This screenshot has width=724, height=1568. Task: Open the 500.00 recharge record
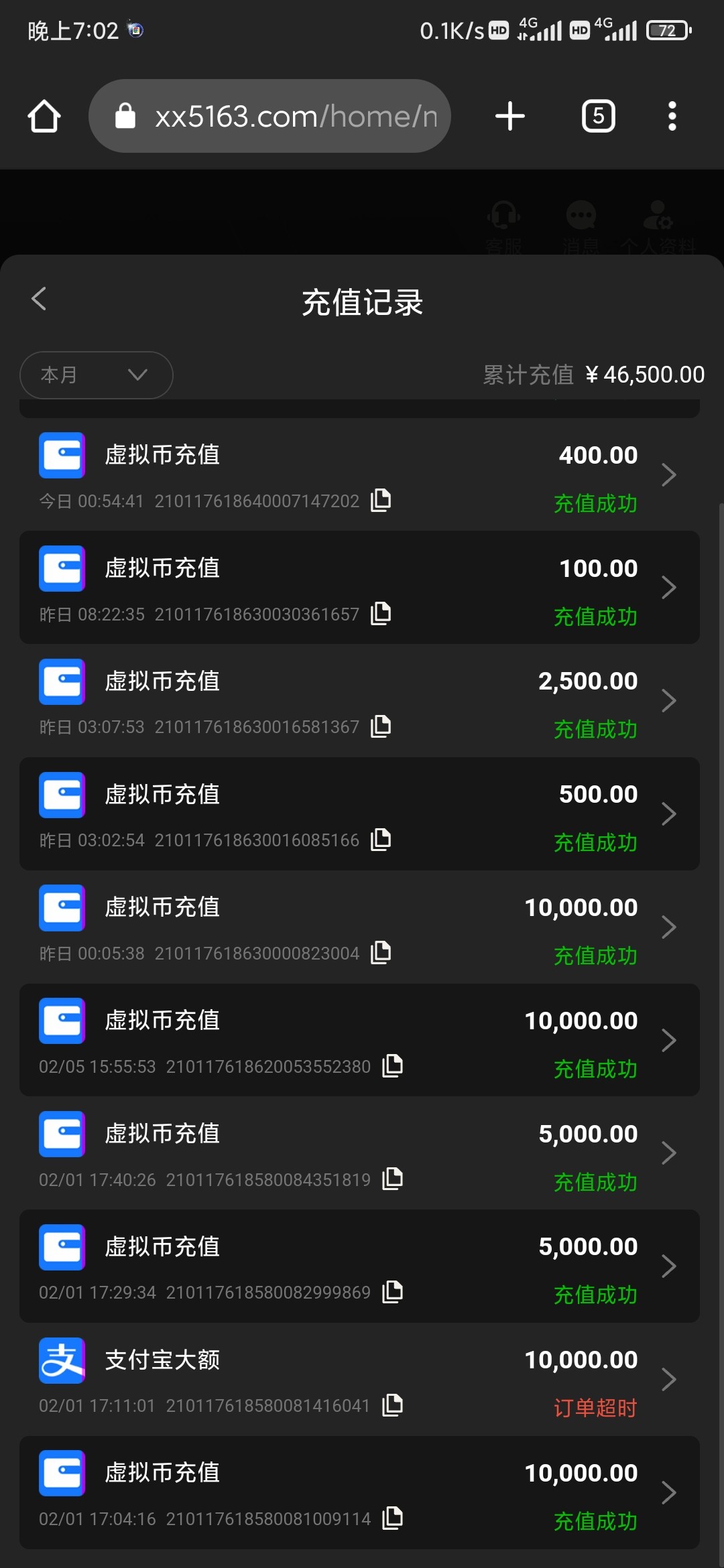[x=359, y=814]
